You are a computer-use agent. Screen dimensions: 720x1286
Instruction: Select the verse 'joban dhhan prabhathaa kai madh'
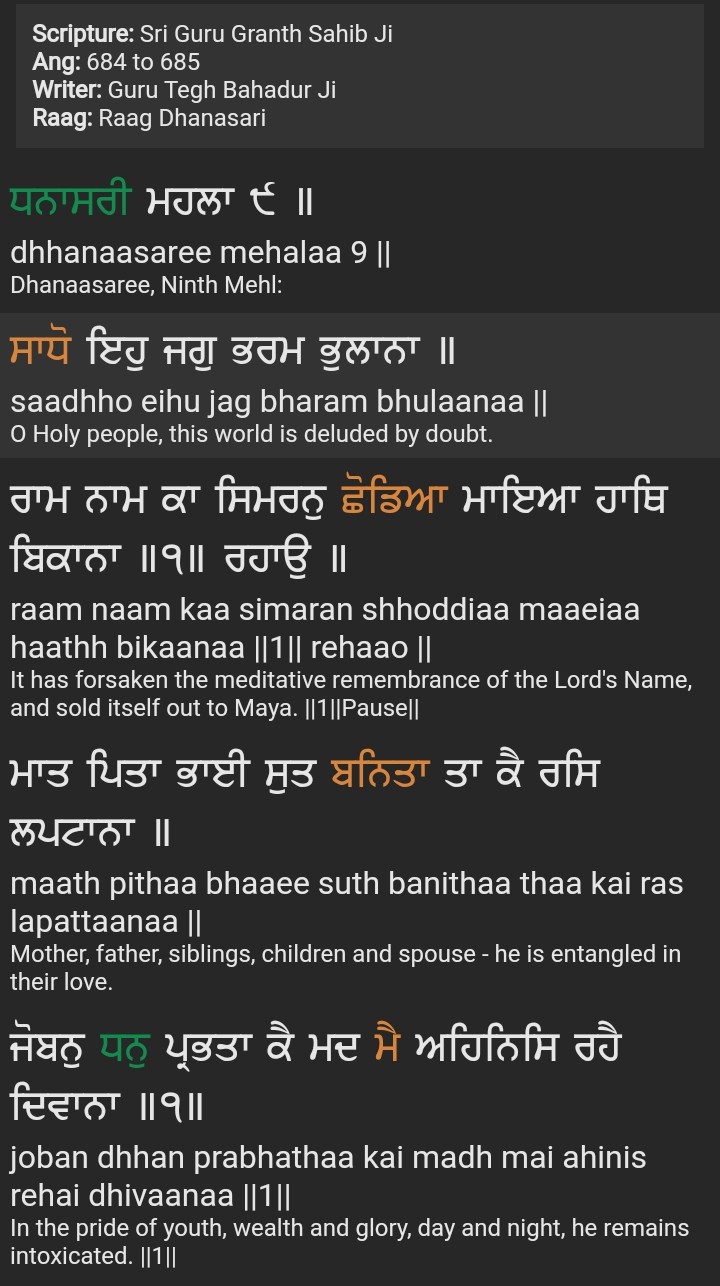click(328, 1157)
